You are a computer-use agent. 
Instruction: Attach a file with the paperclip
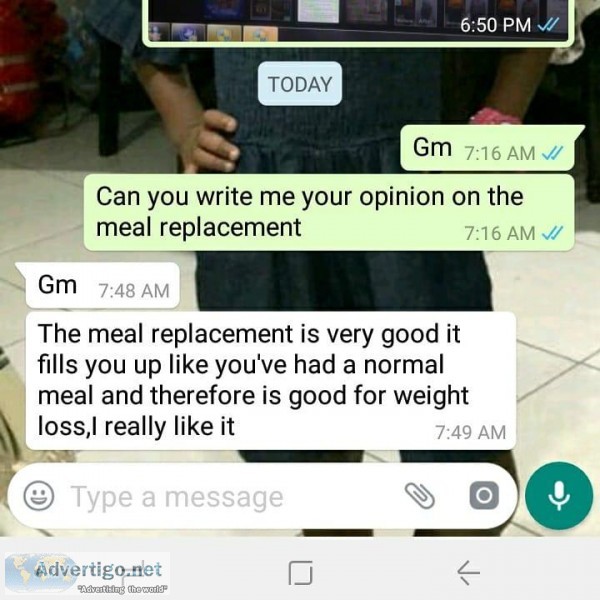click(420, 495)
